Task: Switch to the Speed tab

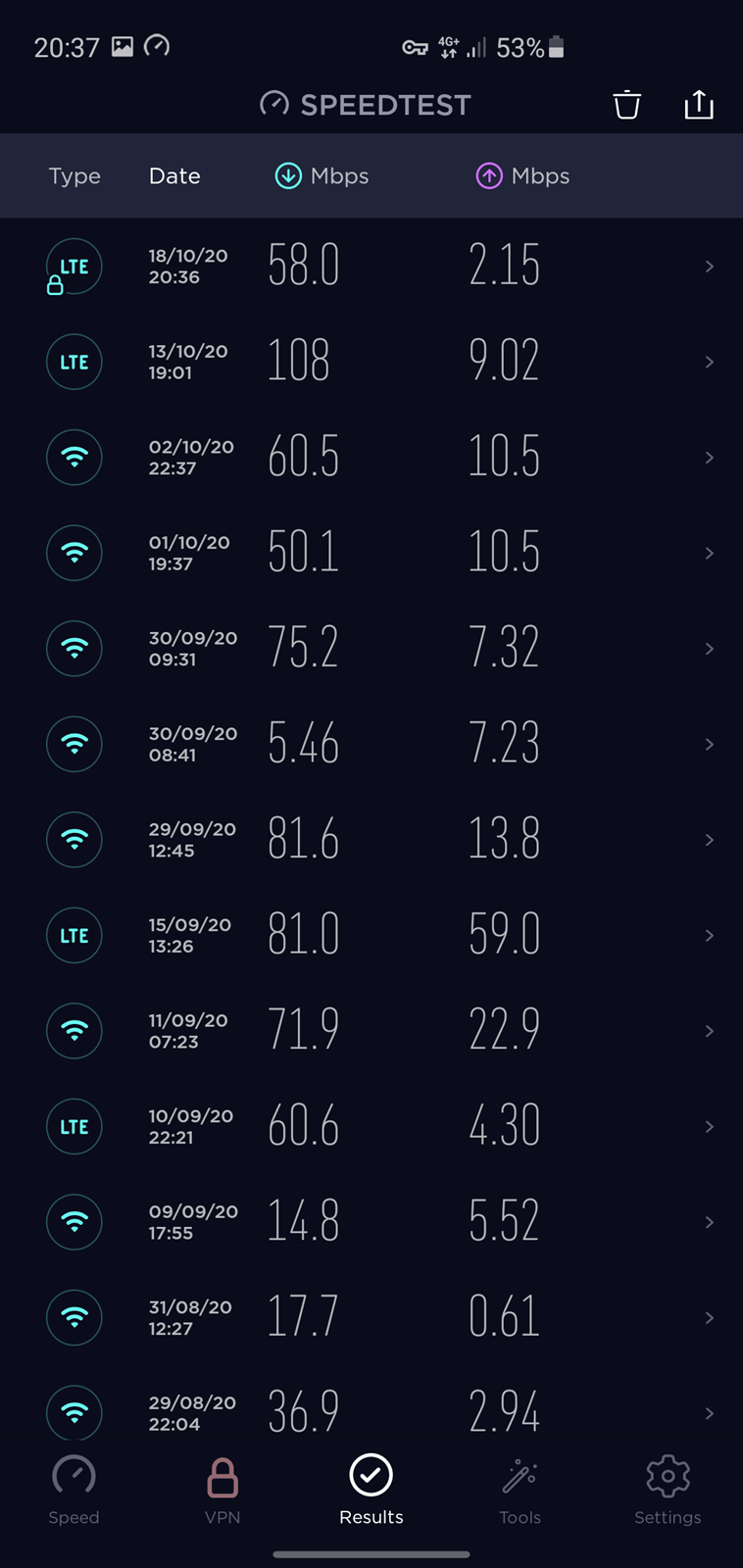Action: tap(74, 1491)
